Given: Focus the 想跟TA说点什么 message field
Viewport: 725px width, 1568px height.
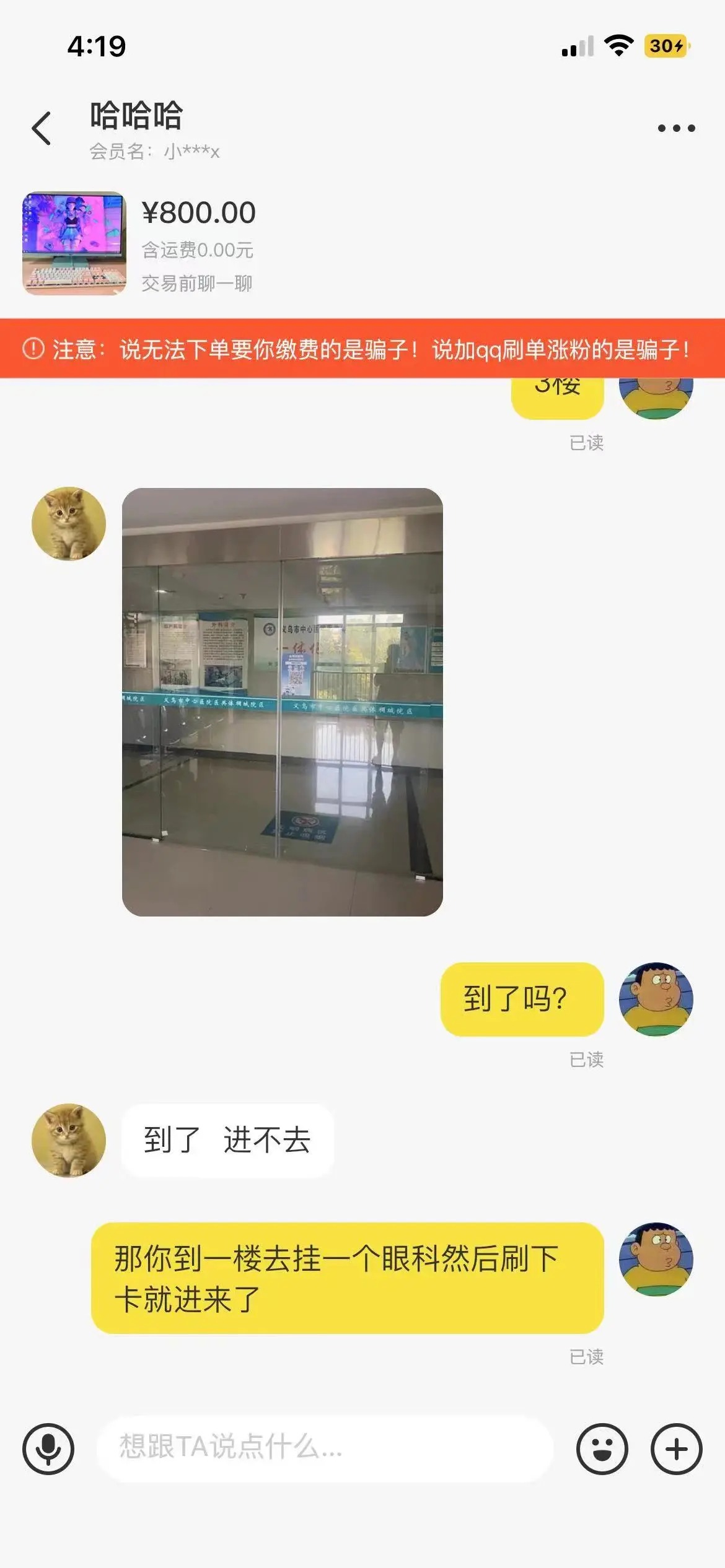Looking at the screenshot, I should pyautogui.click(x=323, y=1448).
